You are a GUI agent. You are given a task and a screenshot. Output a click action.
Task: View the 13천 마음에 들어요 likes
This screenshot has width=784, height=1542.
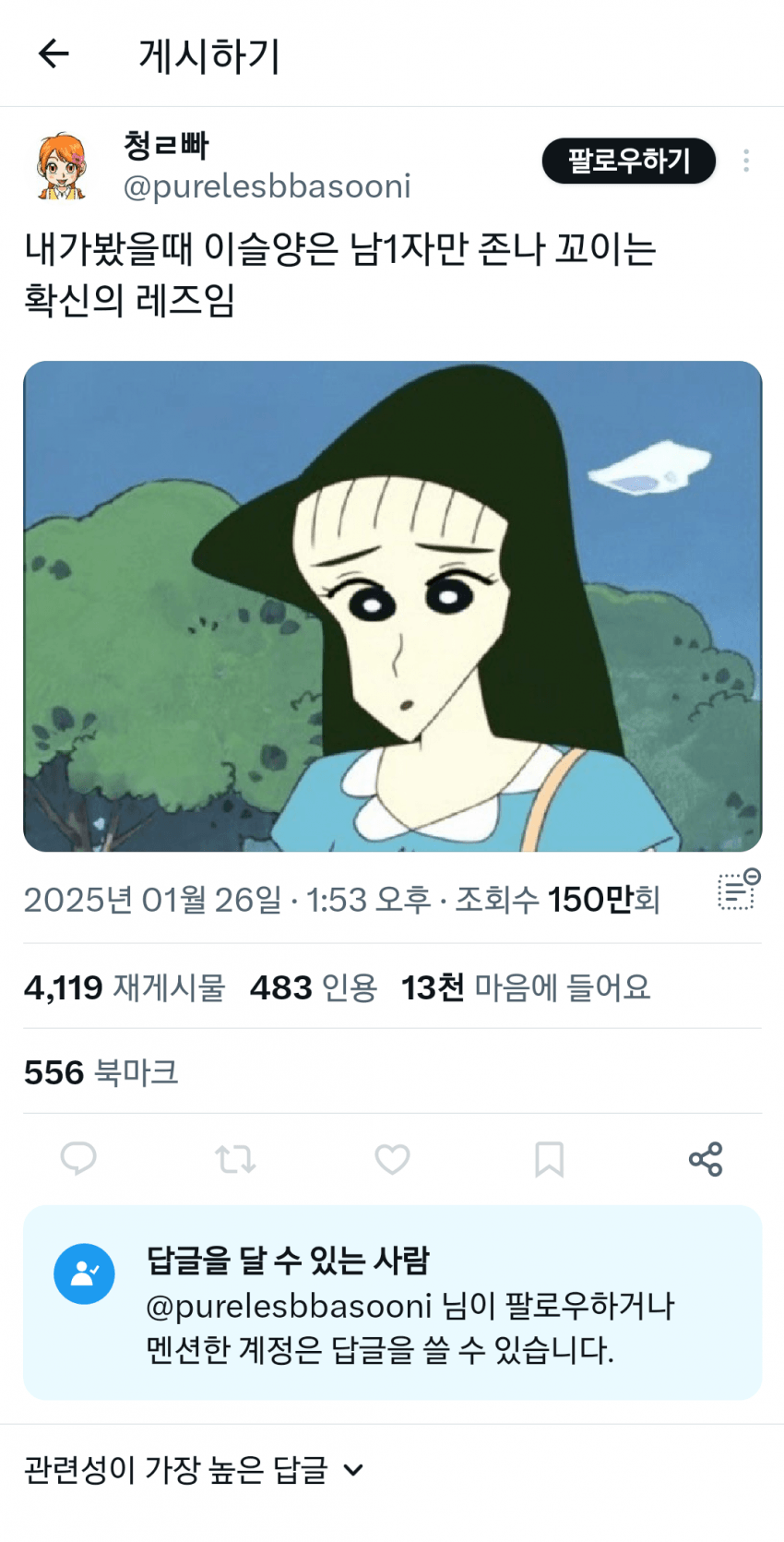pos(526,987)
